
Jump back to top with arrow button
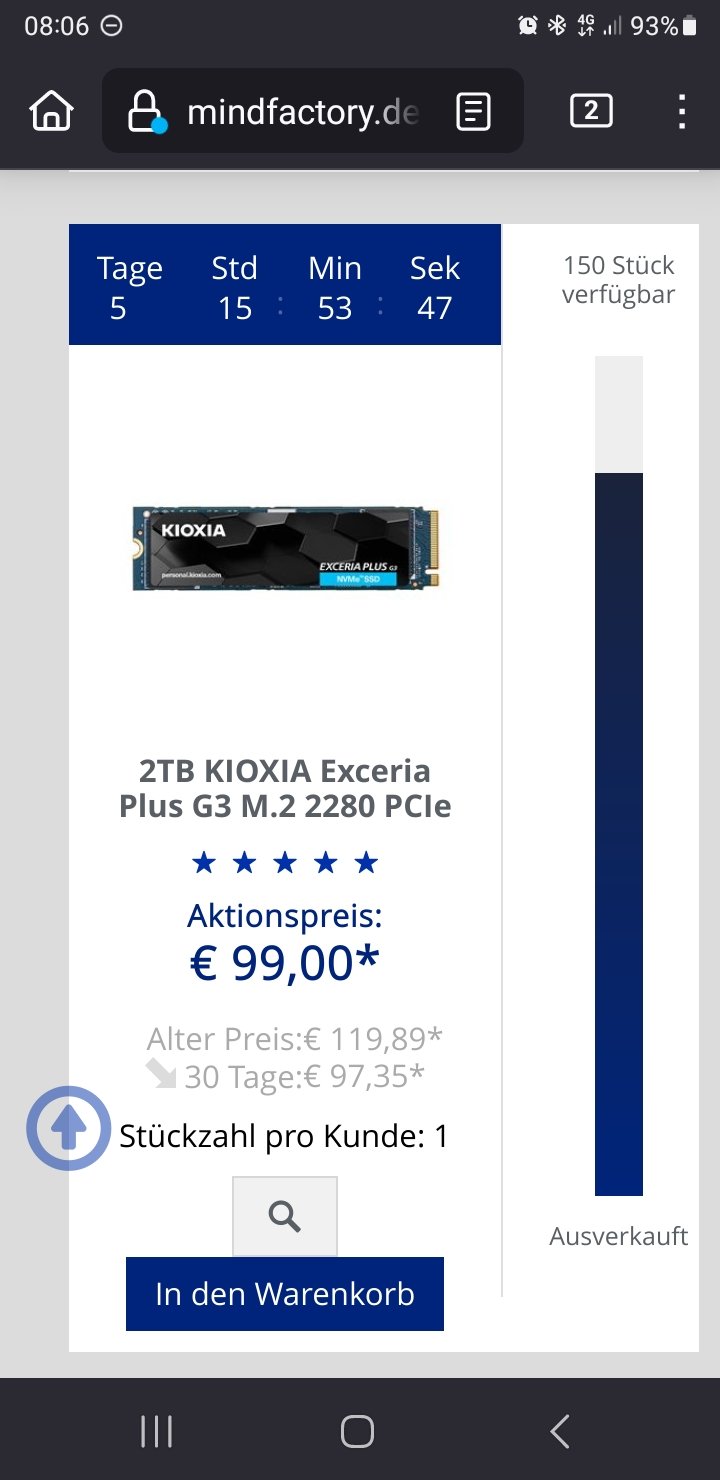68,1128
